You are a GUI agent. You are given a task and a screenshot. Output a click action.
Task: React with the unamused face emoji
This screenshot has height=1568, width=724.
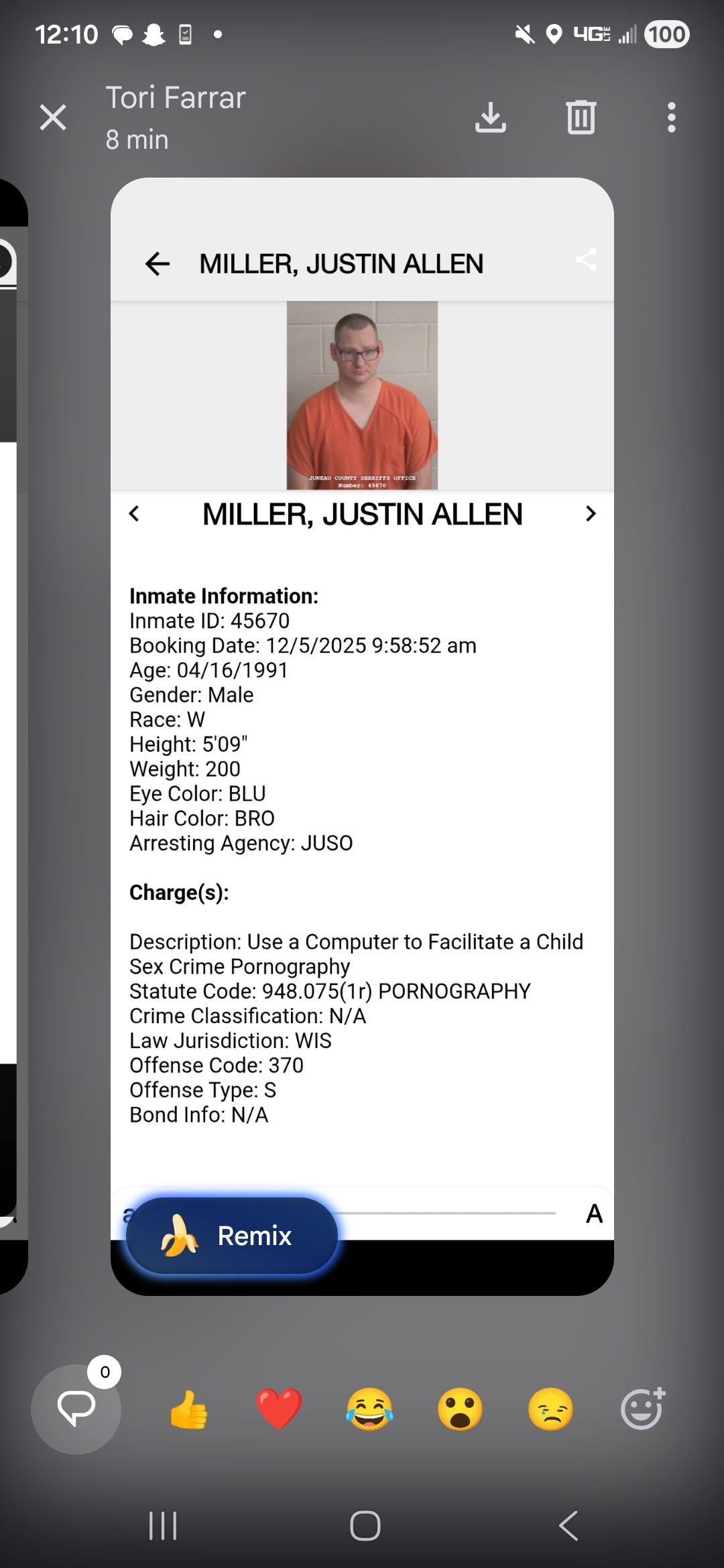click(x=550, y=1409)
